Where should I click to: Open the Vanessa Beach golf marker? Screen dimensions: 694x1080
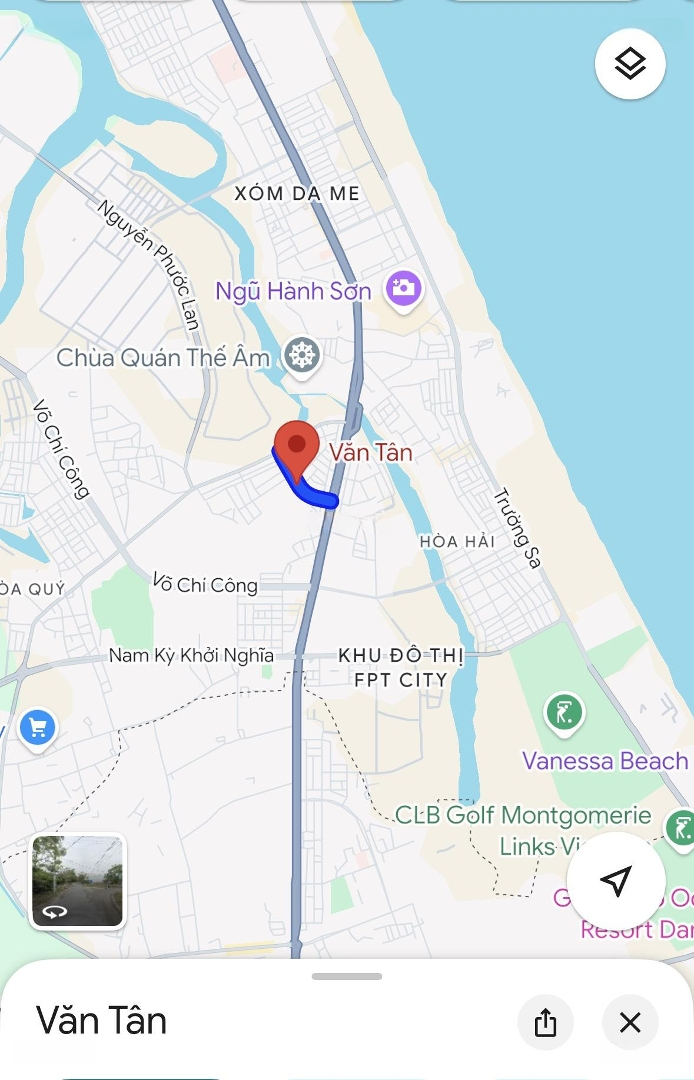tap(564, 714)
